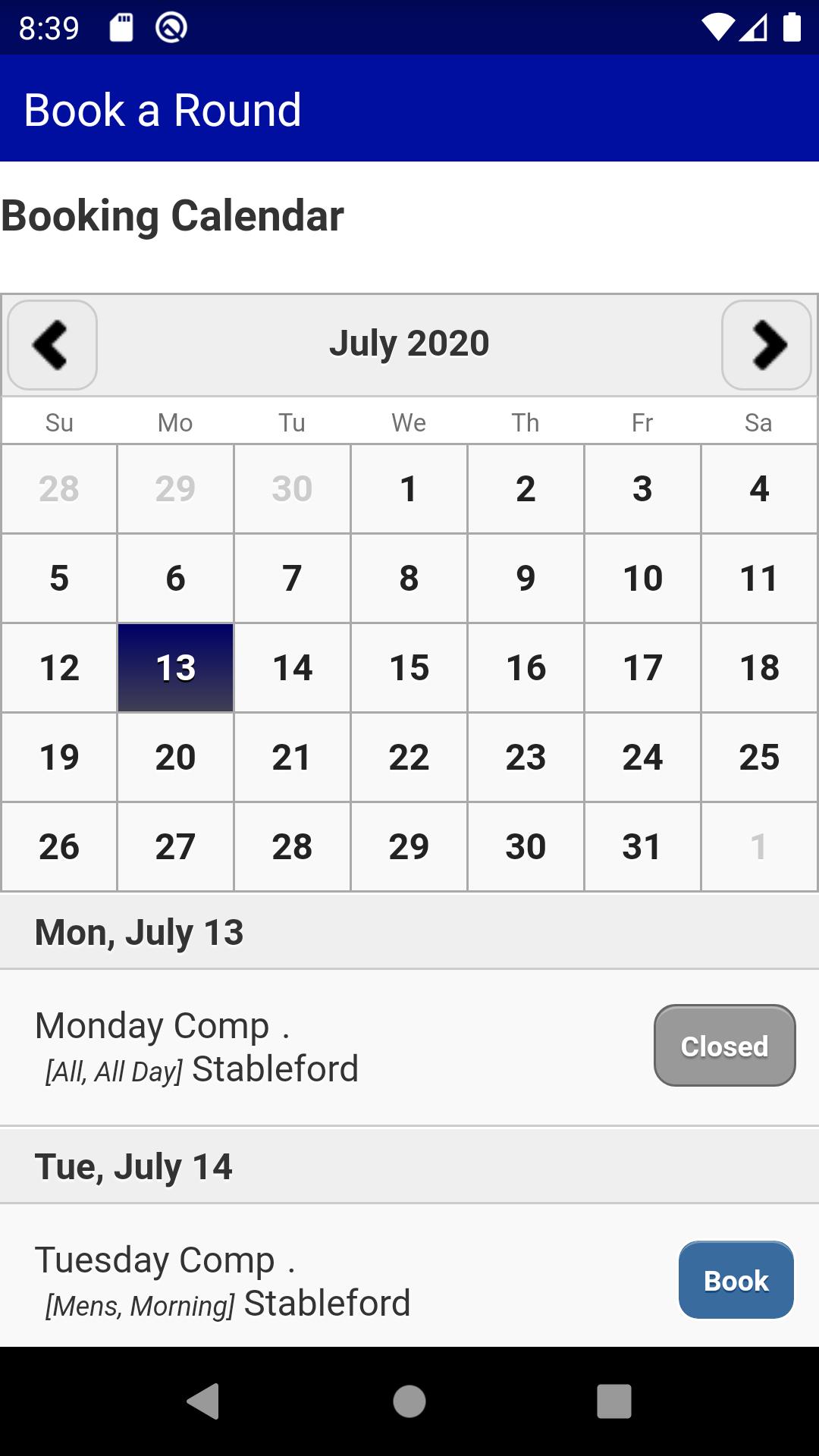Book the Tuesday Comp round
819x1456 pixels.
(736, 1280)
